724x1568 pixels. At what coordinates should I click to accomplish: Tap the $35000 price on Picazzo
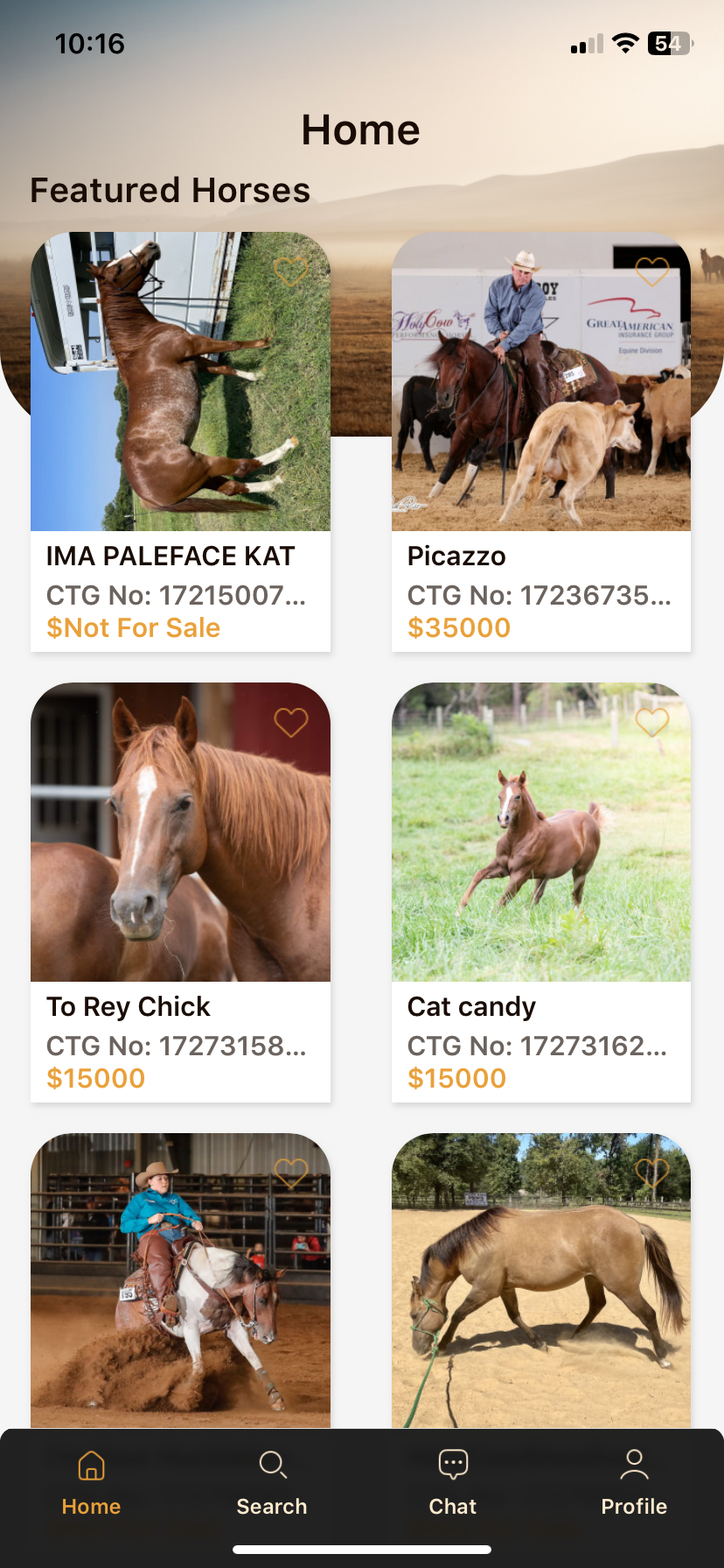pyautogui.click(x=459, y=627)
